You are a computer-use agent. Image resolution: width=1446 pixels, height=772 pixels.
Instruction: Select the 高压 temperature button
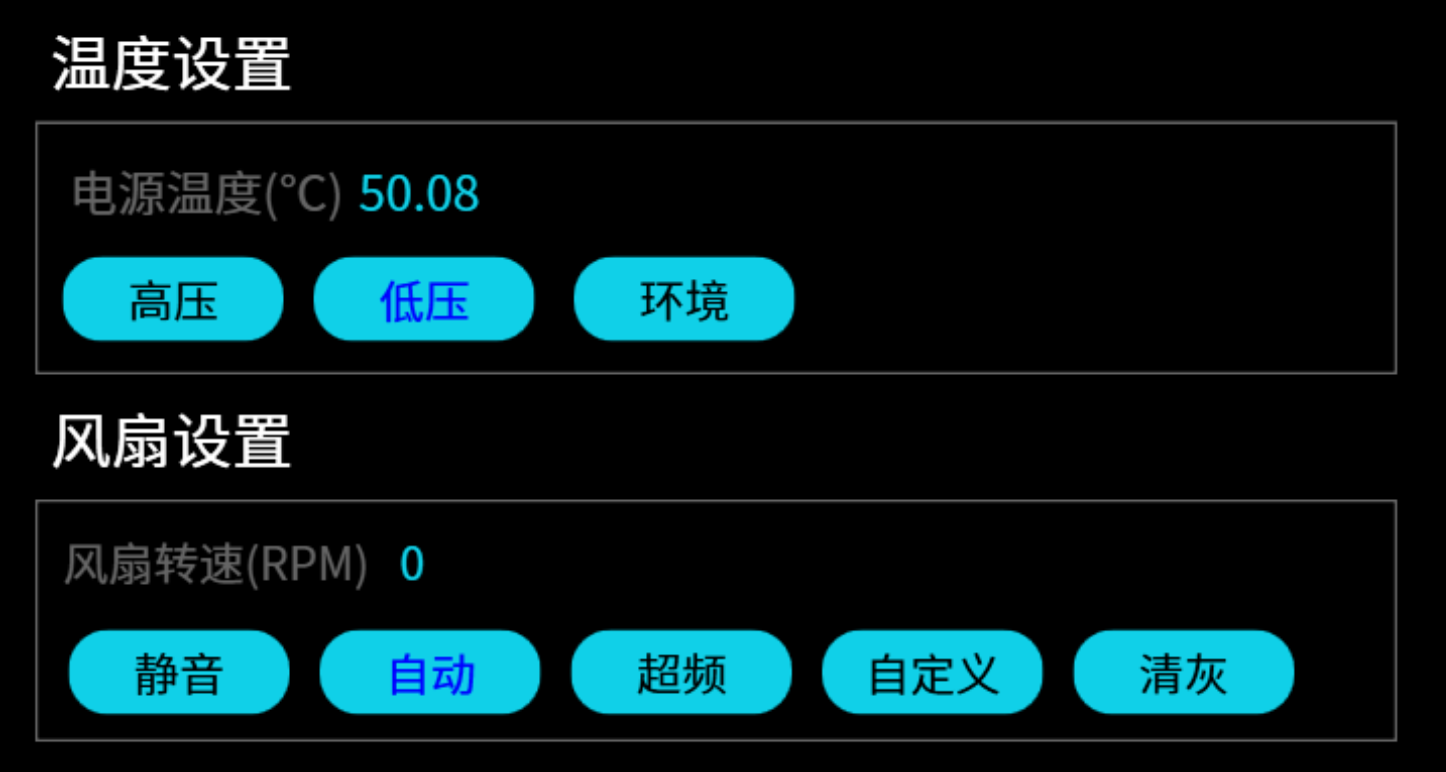point(173,300)
